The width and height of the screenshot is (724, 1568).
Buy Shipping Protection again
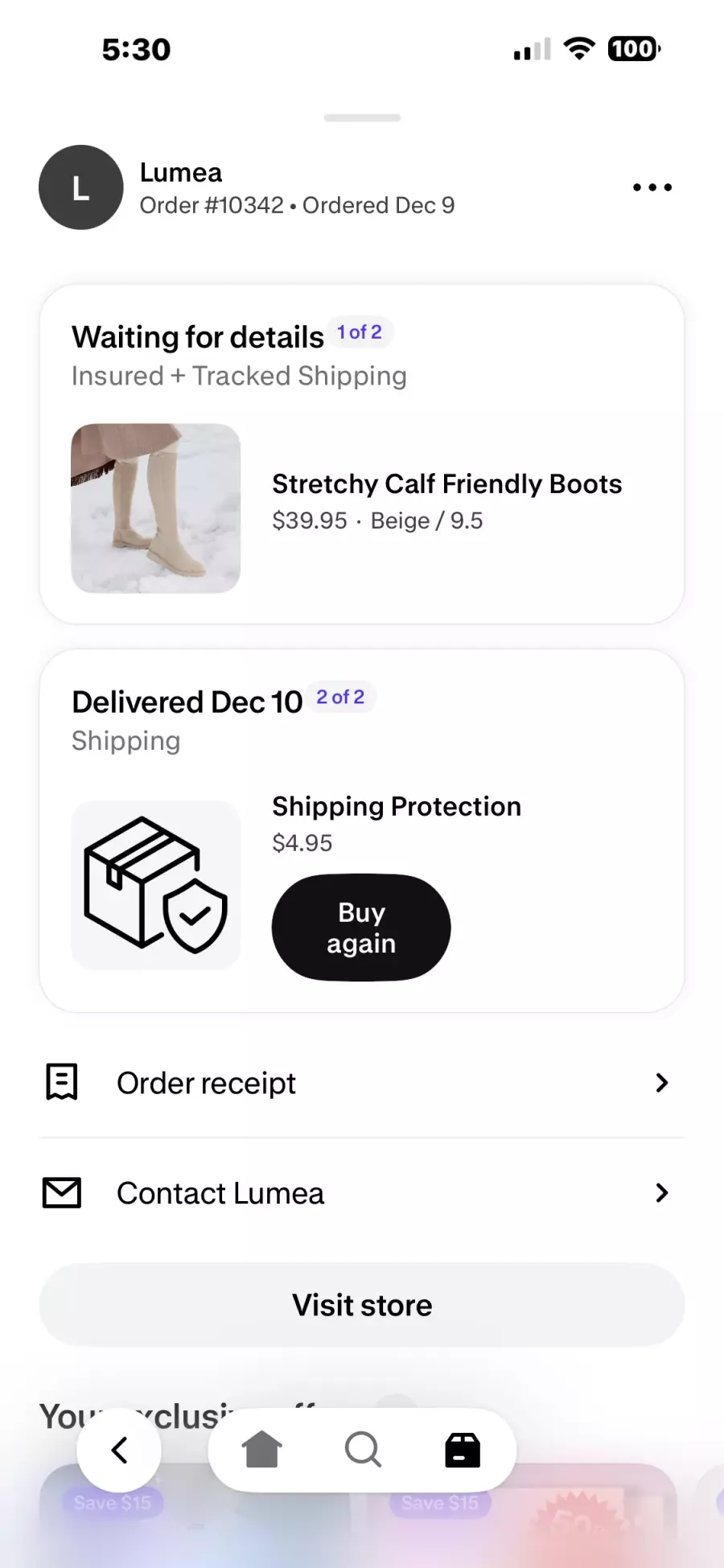(361, 928)
